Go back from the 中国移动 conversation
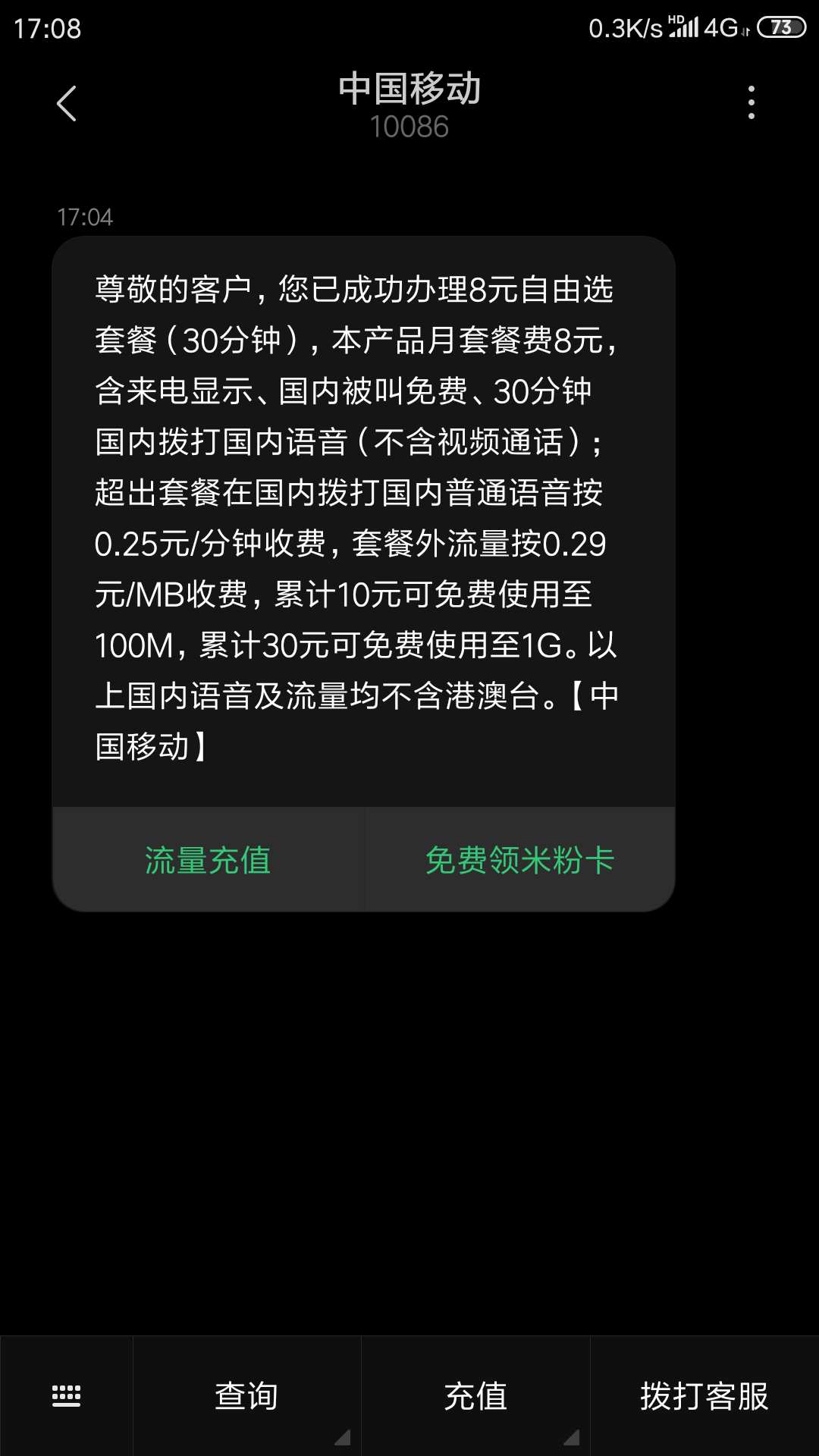Viewport: 819px width, 1456px height. (x=67, y=104)
